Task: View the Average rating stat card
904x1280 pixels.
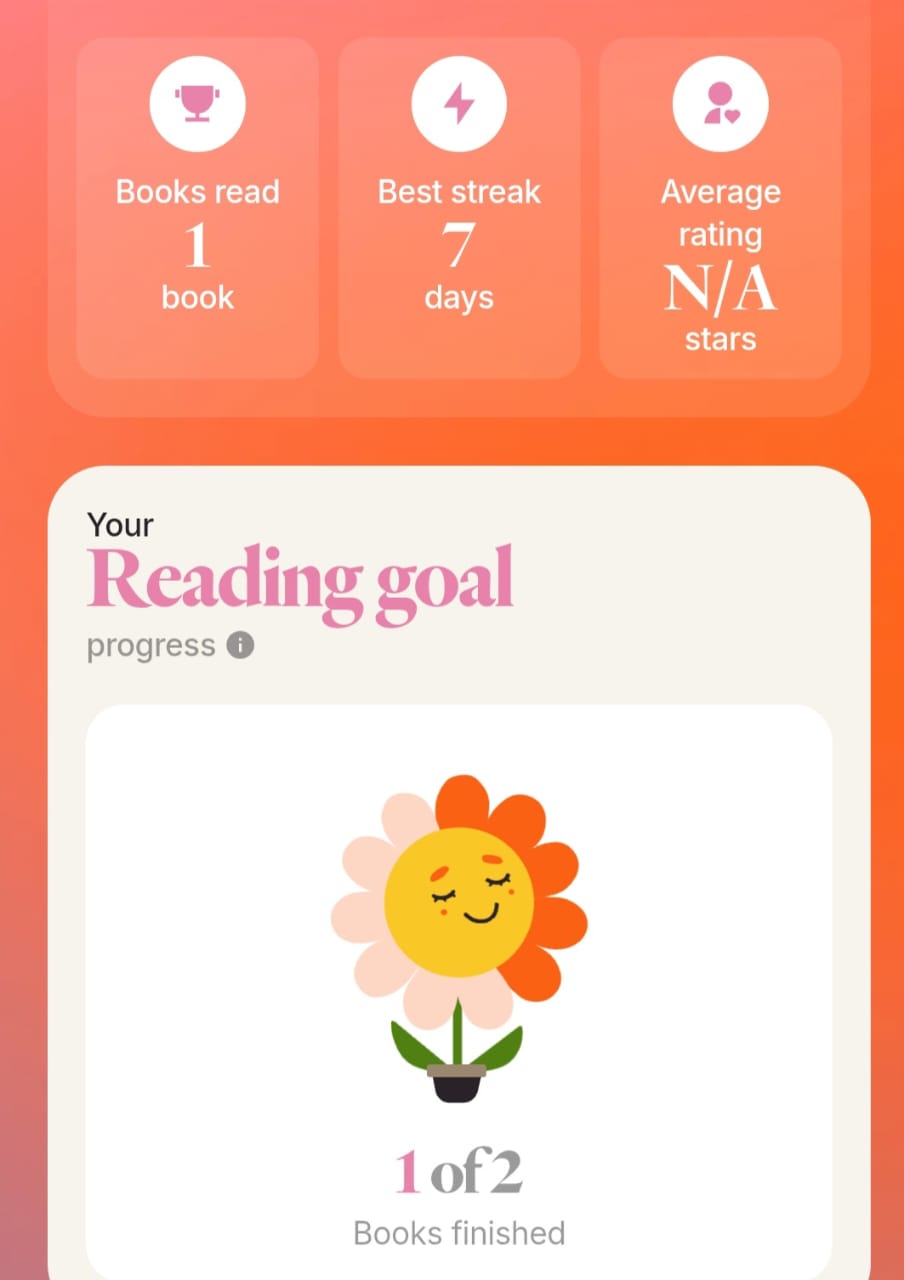Action: pyautogui.click(x=721, y=205)
